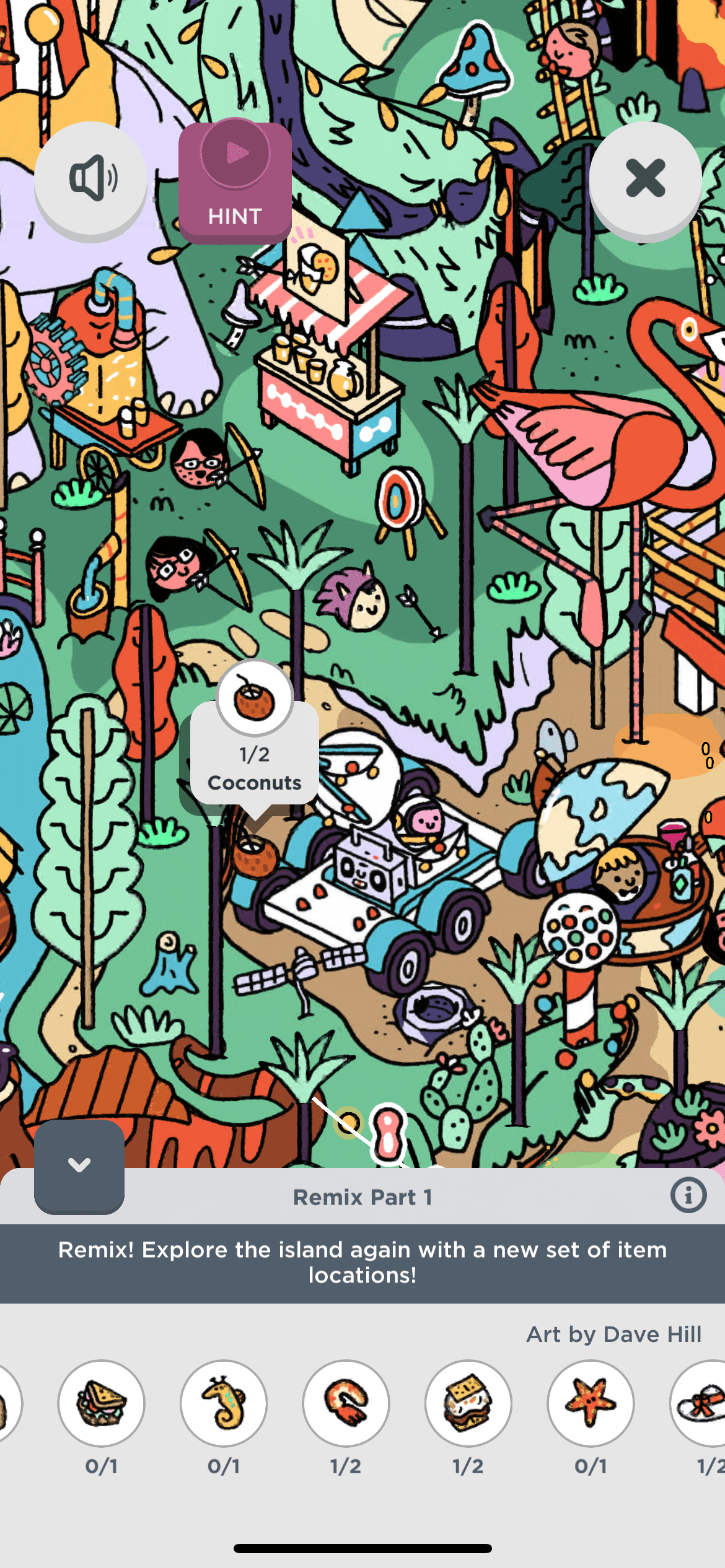725x1568 pixels.
Task: Open the info icon beside Remix Part 1
Action: [x=688, y=1195]
